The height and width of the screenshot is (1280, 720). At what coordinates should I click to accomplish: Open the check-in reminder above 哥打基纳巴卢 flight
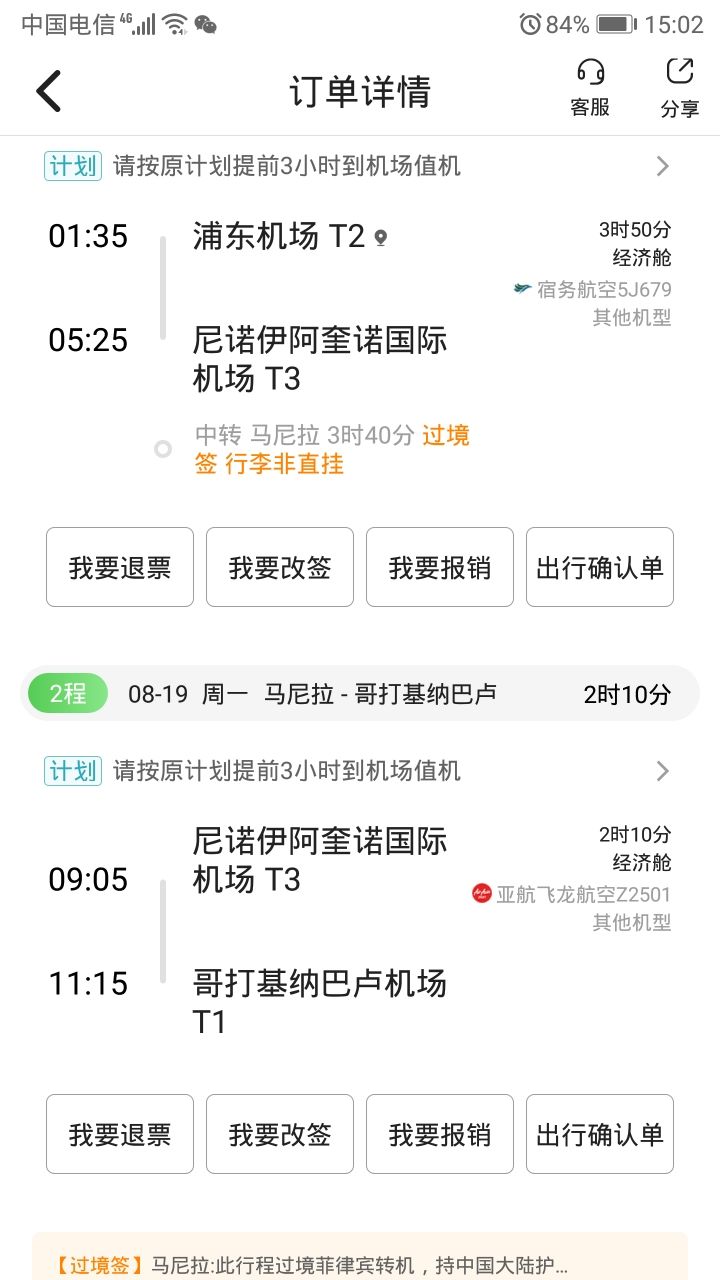[360, 771]
